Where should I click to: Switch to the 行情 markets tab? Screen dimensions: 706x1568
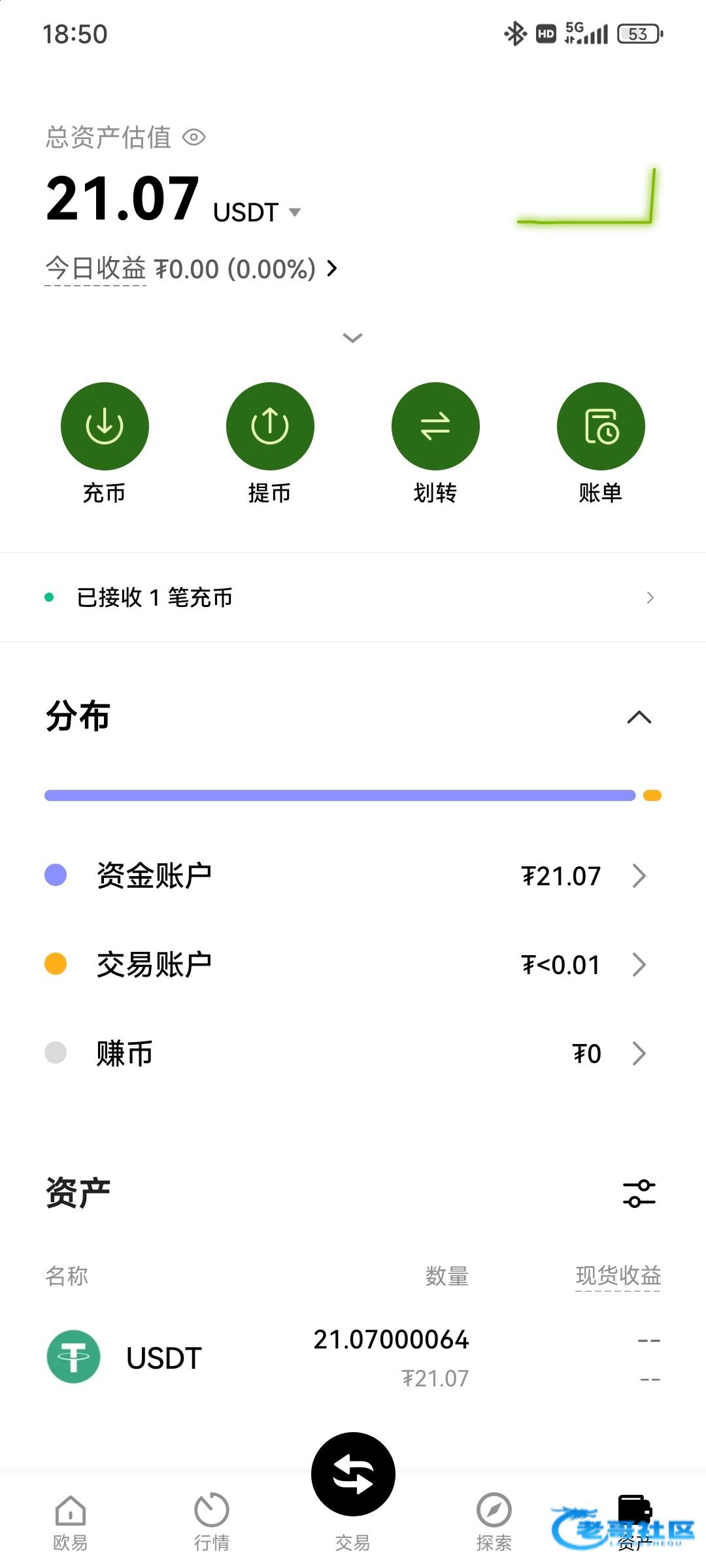(212, 1522)
